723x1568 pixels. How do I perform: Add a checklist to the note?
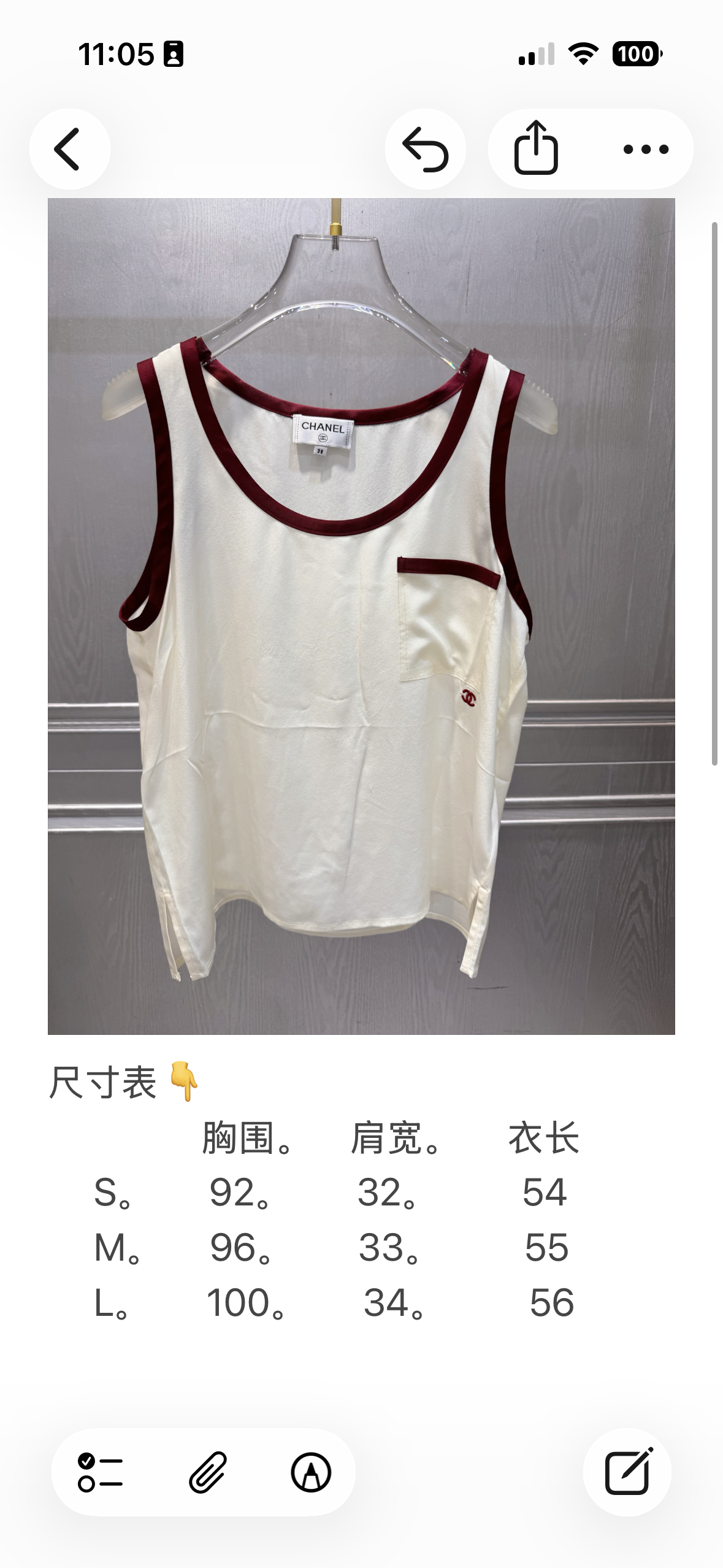click(100, 1472)
